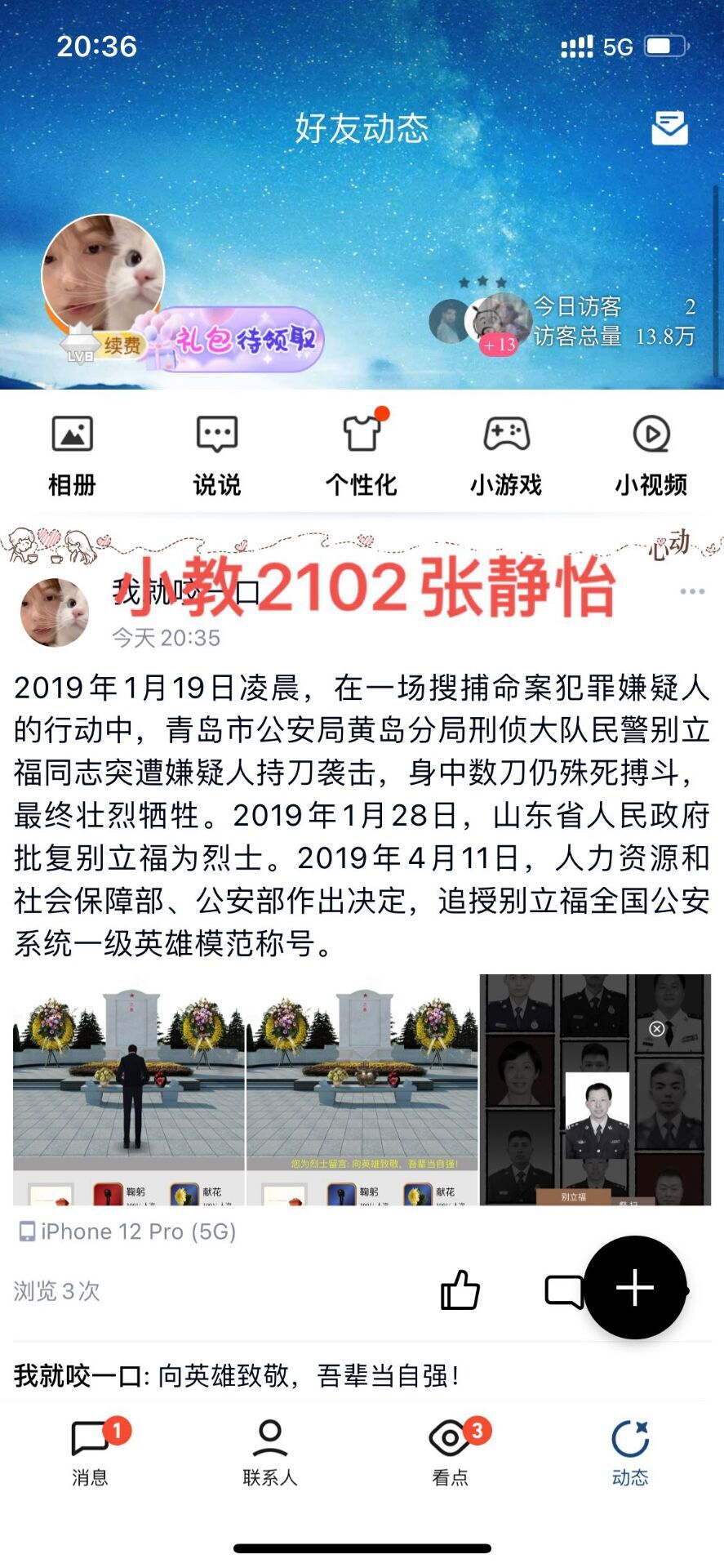The height and width of the screenshot is (1568, 724).
Task: Switch to 消息 messages tab
Action: coord(90,1451)
